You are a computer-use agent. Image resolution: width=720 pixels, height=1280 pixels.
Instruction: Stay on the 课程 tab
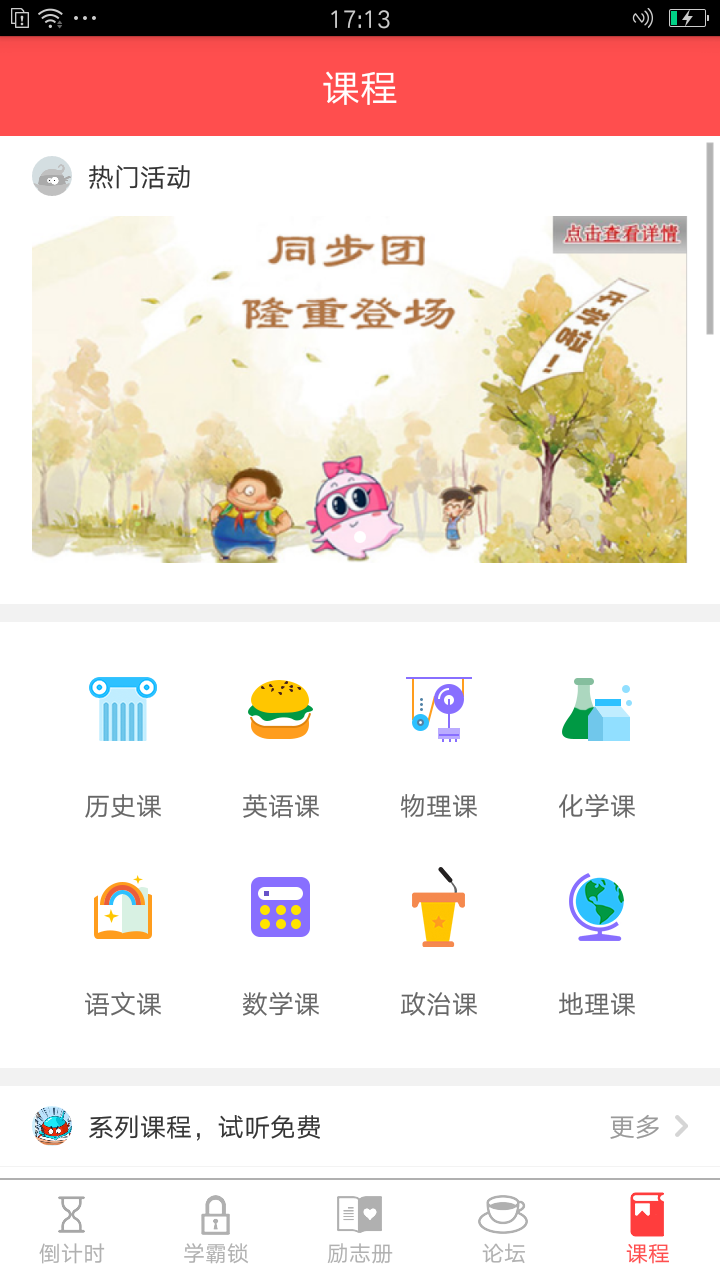(x=647, y=1230)
